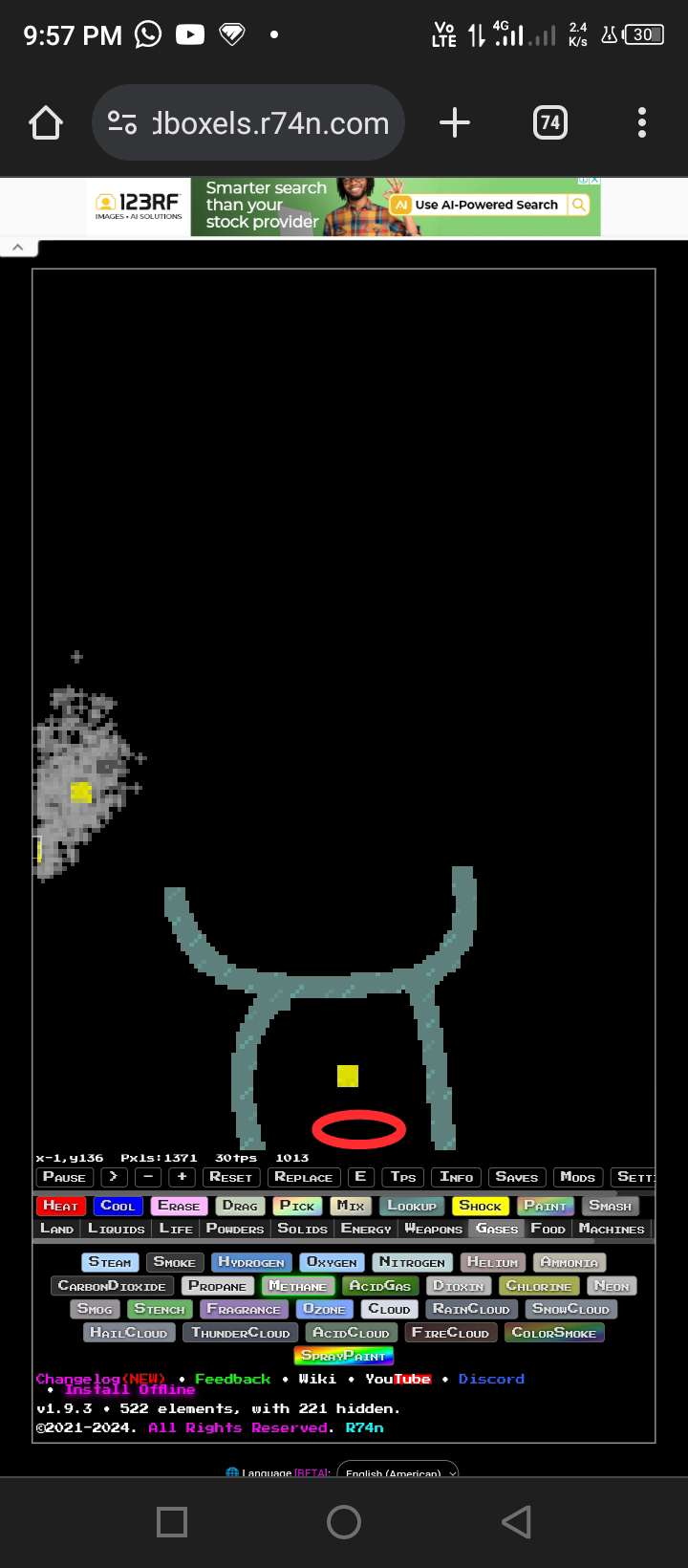Select the Steam element
Screen dimensions: 688x1568
point(110,1262)
